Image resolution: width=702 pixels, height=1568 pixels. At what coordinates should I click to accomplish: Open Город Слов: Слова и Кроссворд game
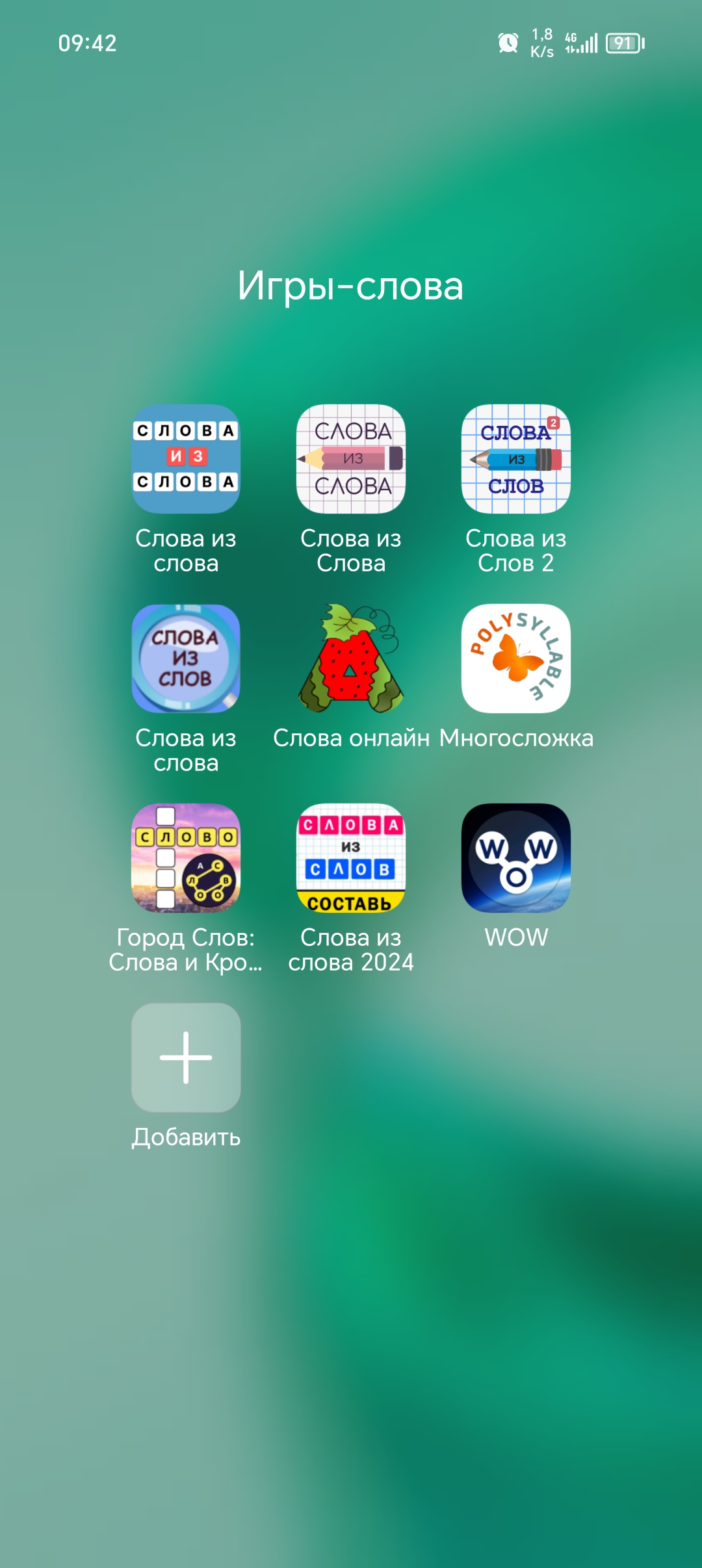click(186, 858)
